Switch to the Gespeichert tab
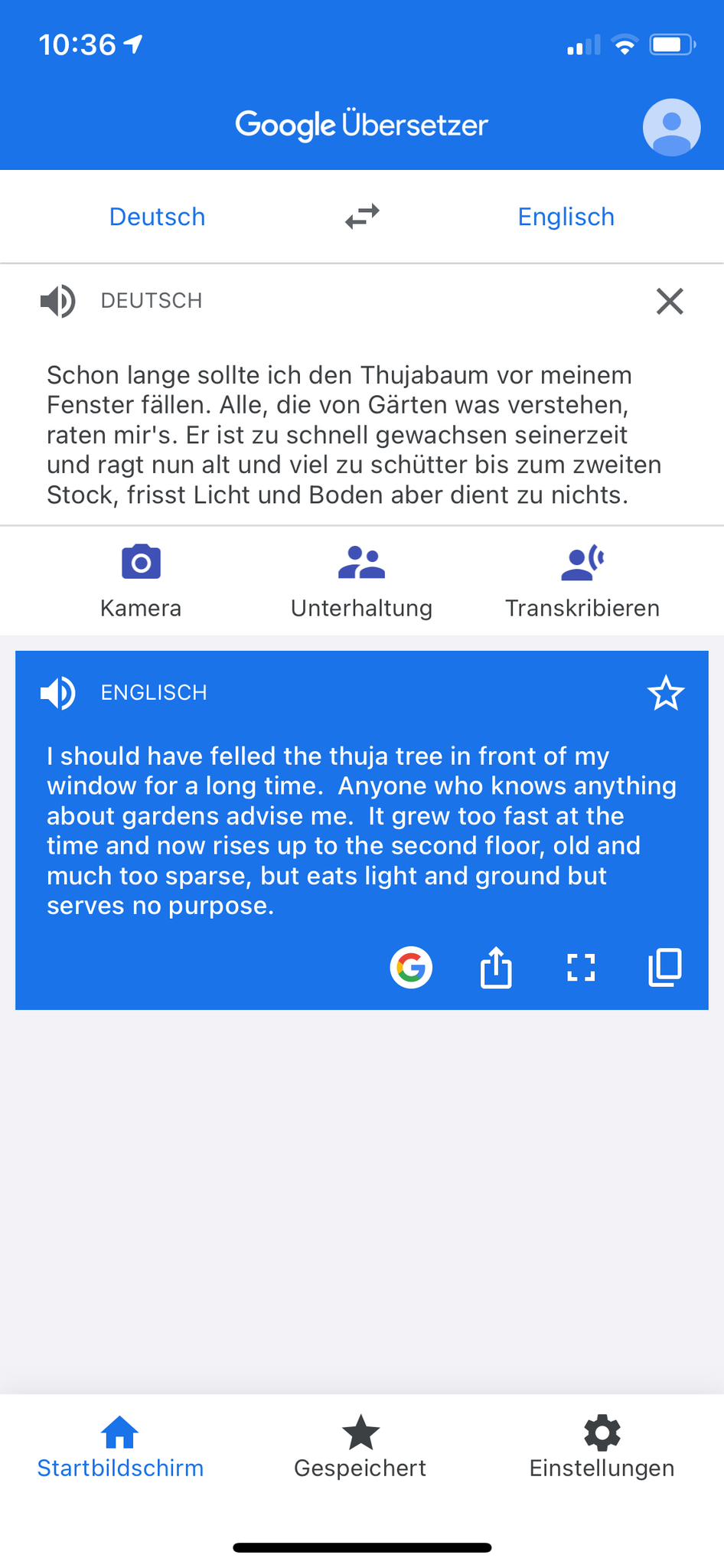This screenshot has height=1568, width=724. [x=360, y=1446]
